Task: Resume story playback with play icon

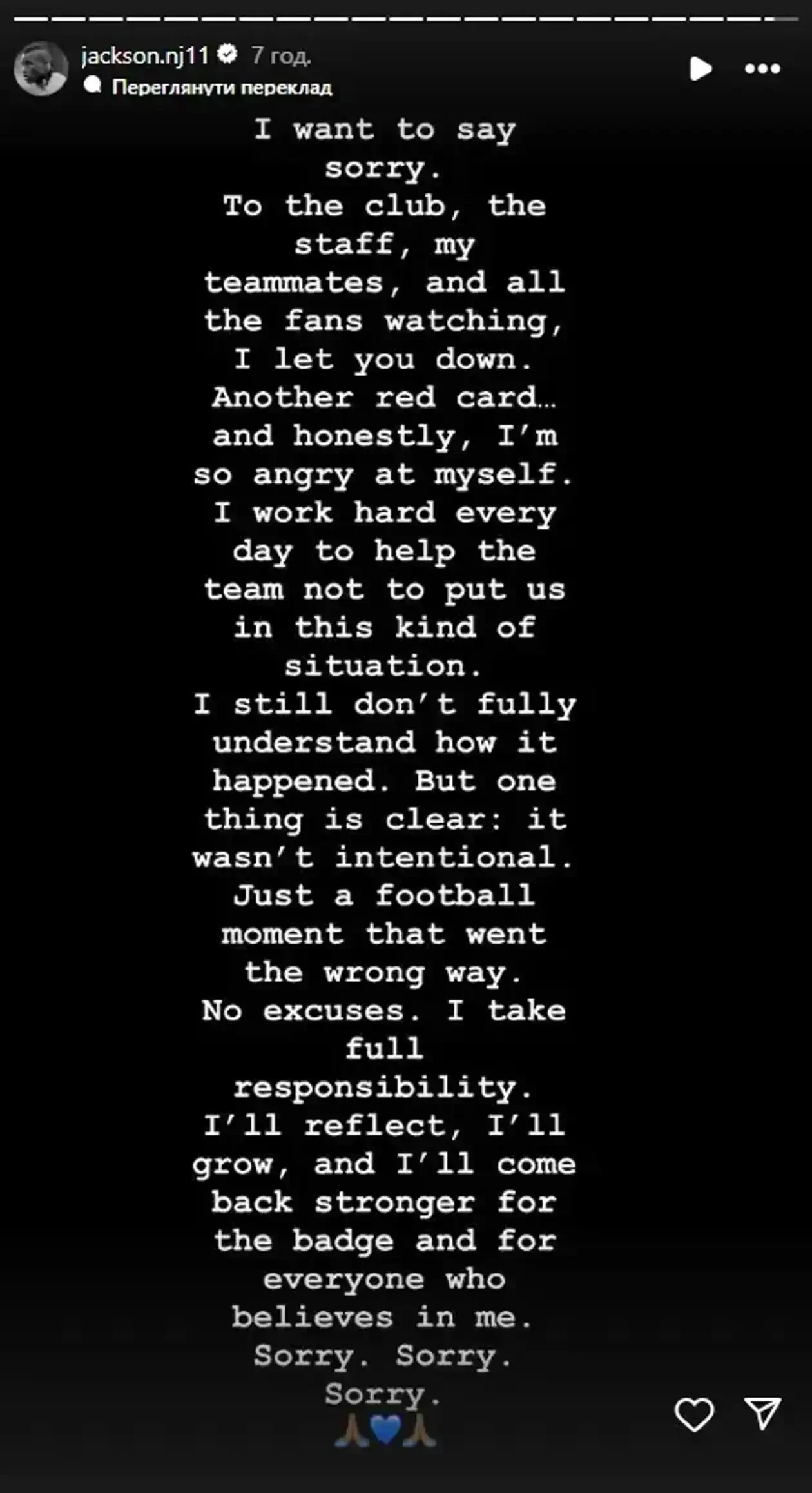Action: [x=701, y=69]
